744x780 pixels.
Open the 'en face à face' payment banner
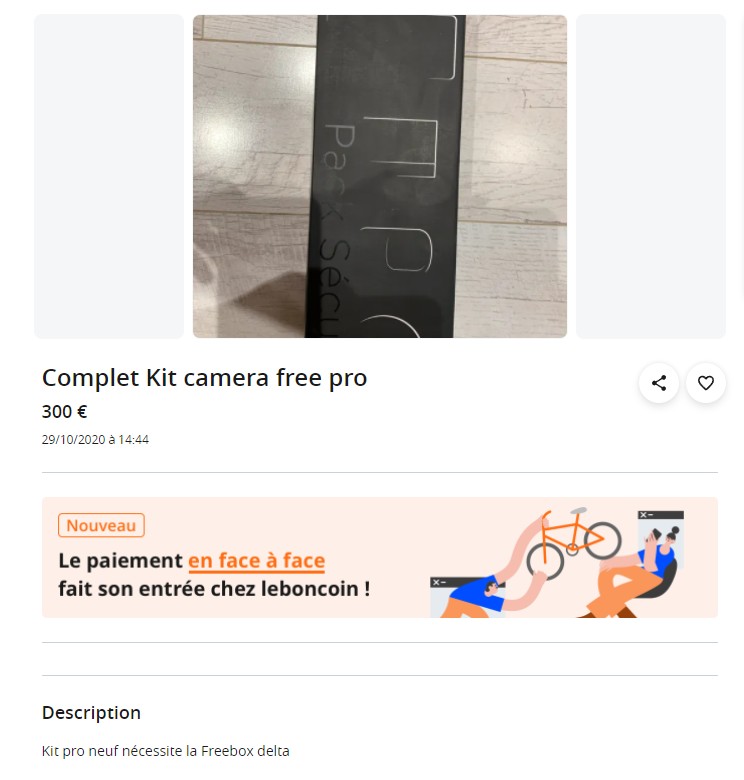pyautogui.click(x=379, y=557)
